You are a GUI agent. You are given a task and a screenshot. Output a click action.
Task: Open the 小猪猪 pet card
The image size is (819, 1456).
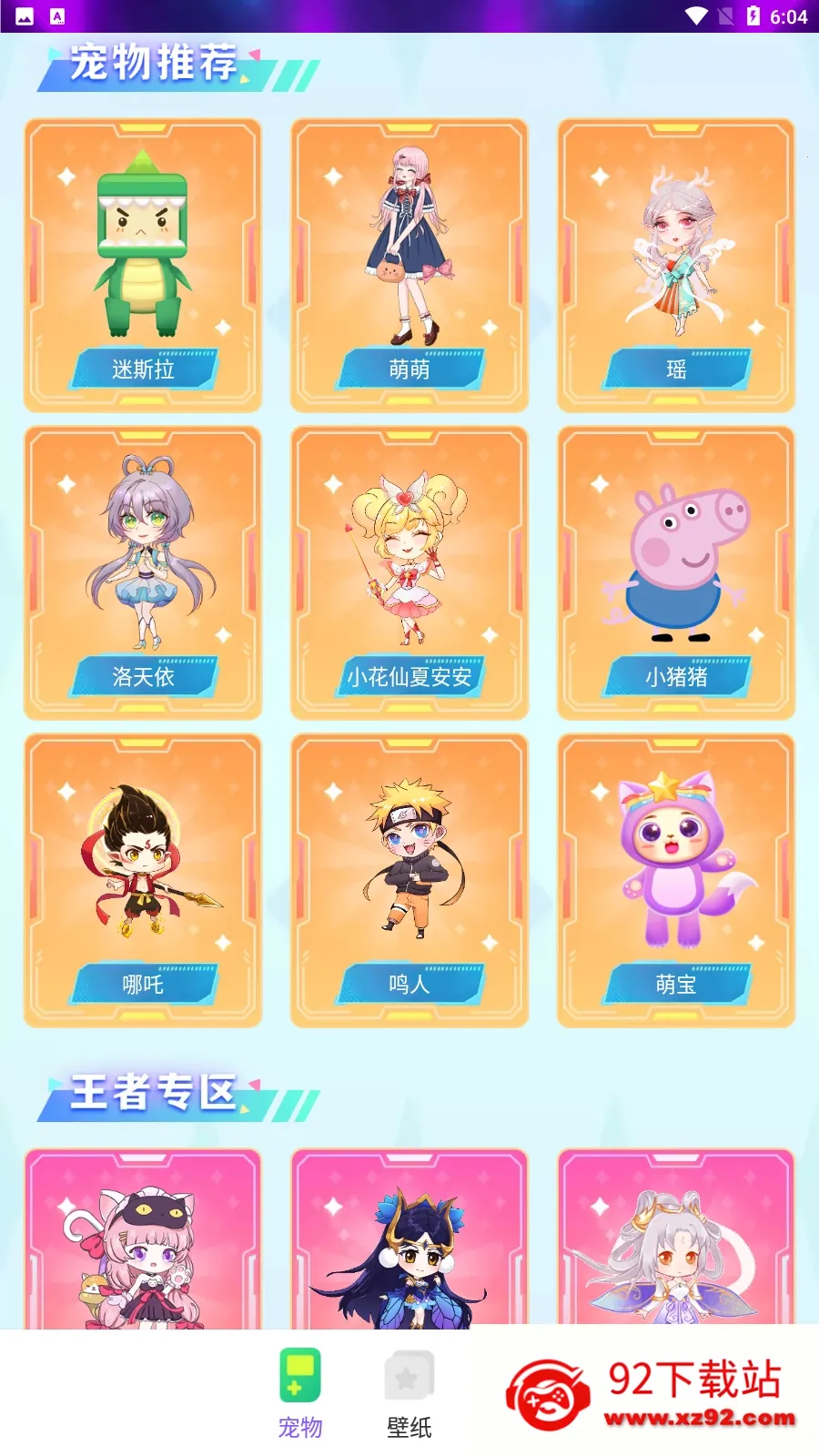coord(676,572)
